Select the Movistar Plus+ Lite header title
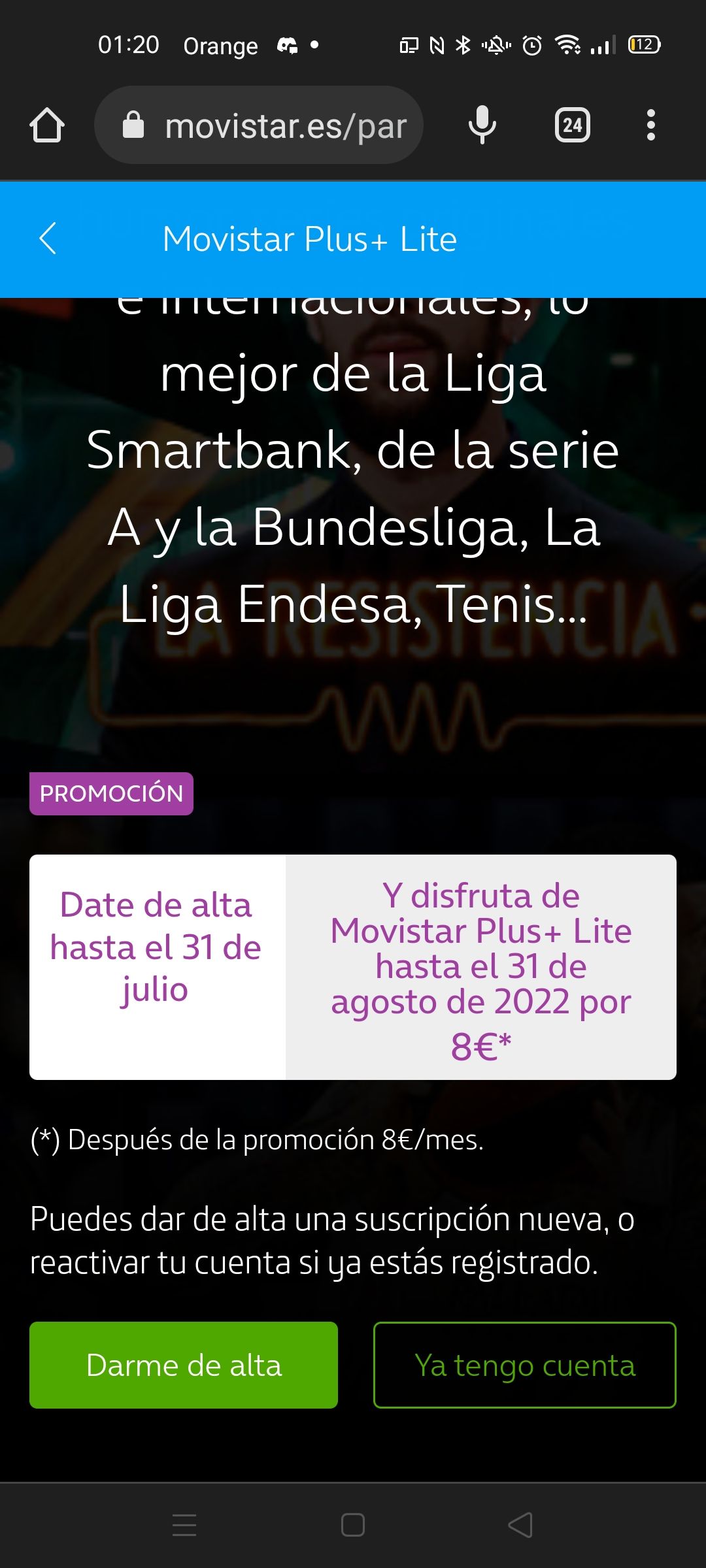The image size is (706, 1568). [309, 240]
